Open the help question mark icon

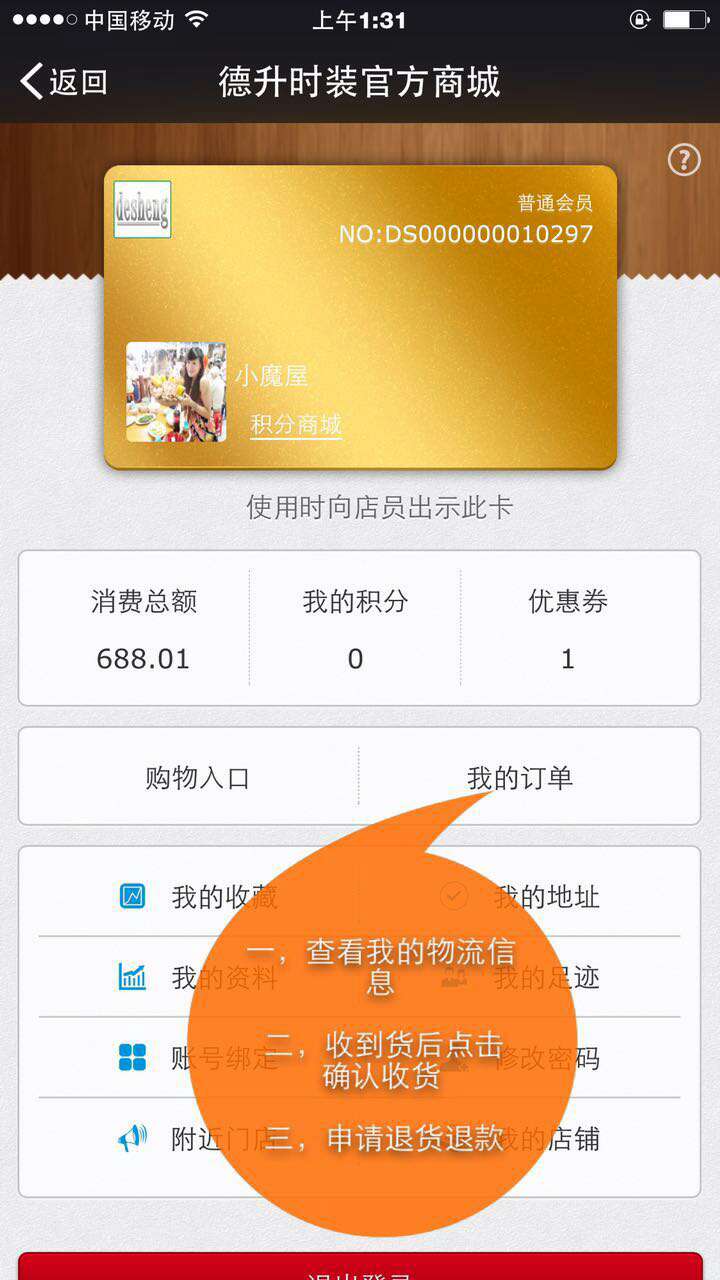[x=684, y=159]
